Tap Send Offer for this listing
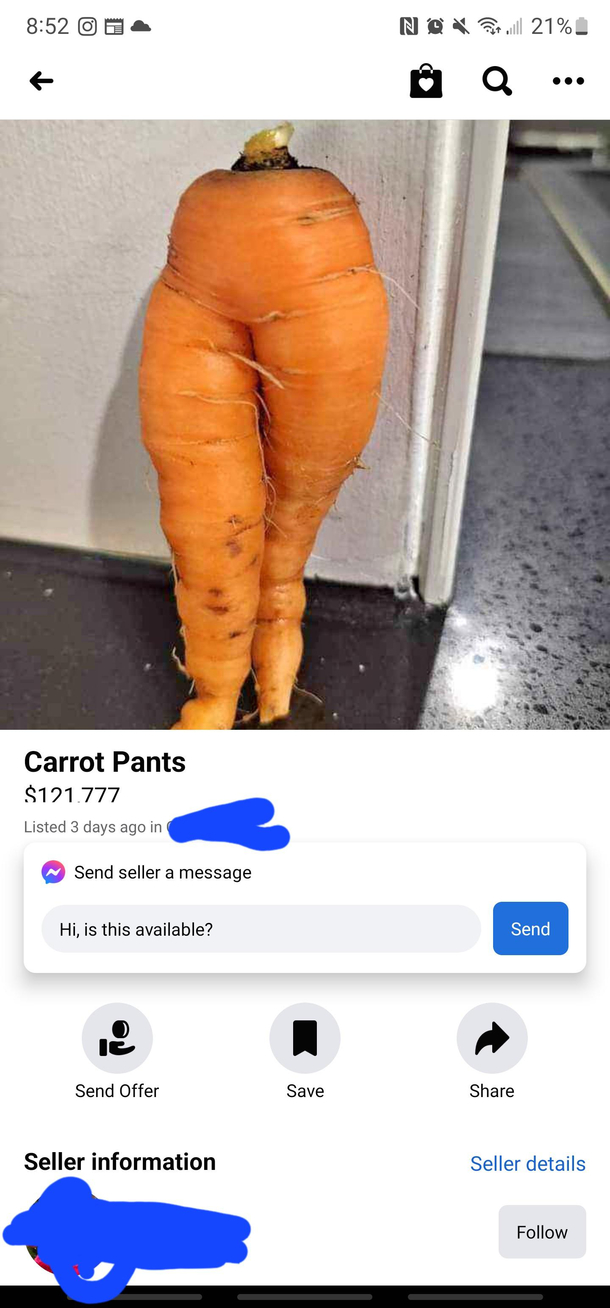Viewport: 610px width, 1308px height. [117, 1039]
